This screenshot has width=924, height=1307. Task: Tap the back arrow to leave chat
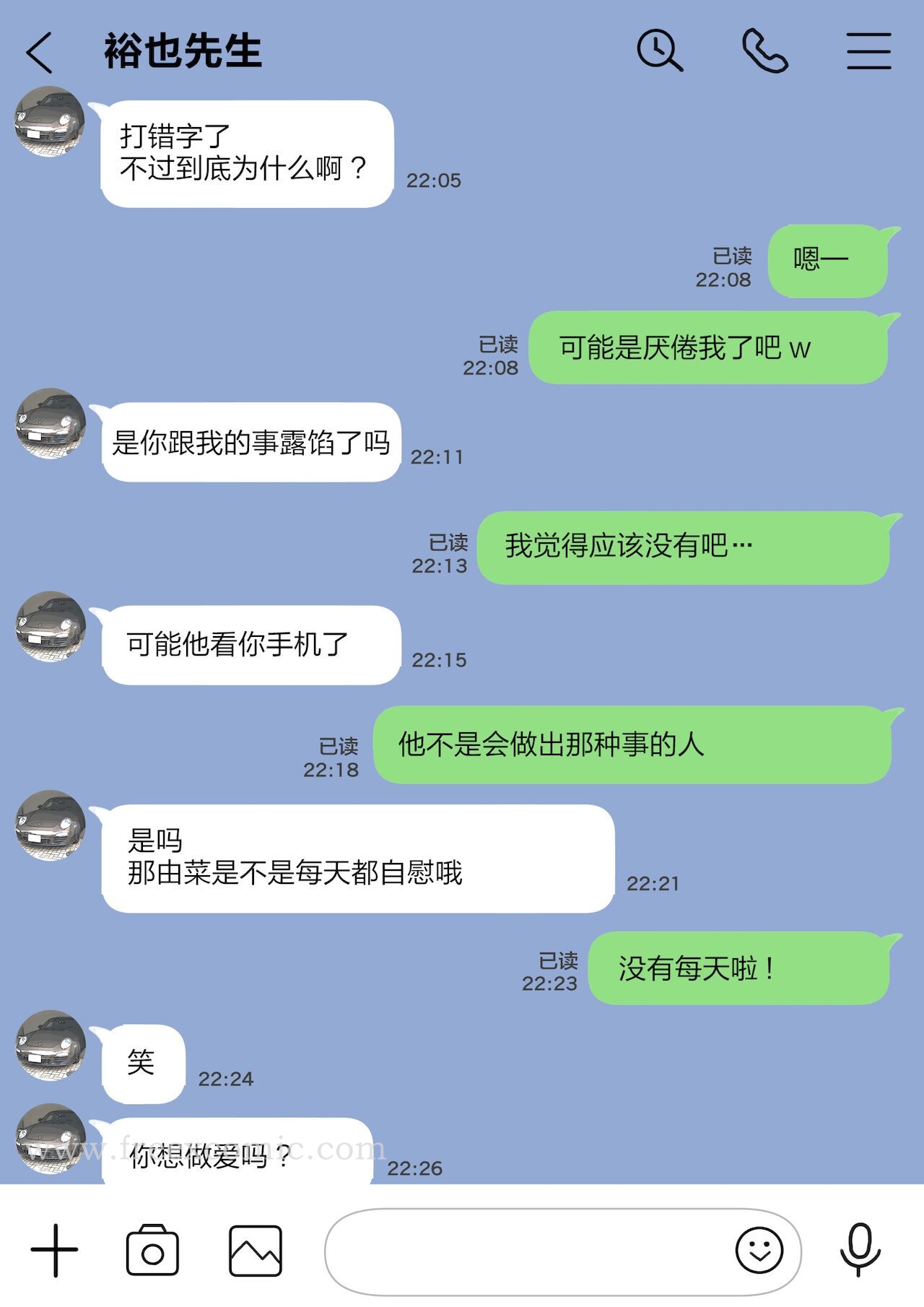coord(40,51)
